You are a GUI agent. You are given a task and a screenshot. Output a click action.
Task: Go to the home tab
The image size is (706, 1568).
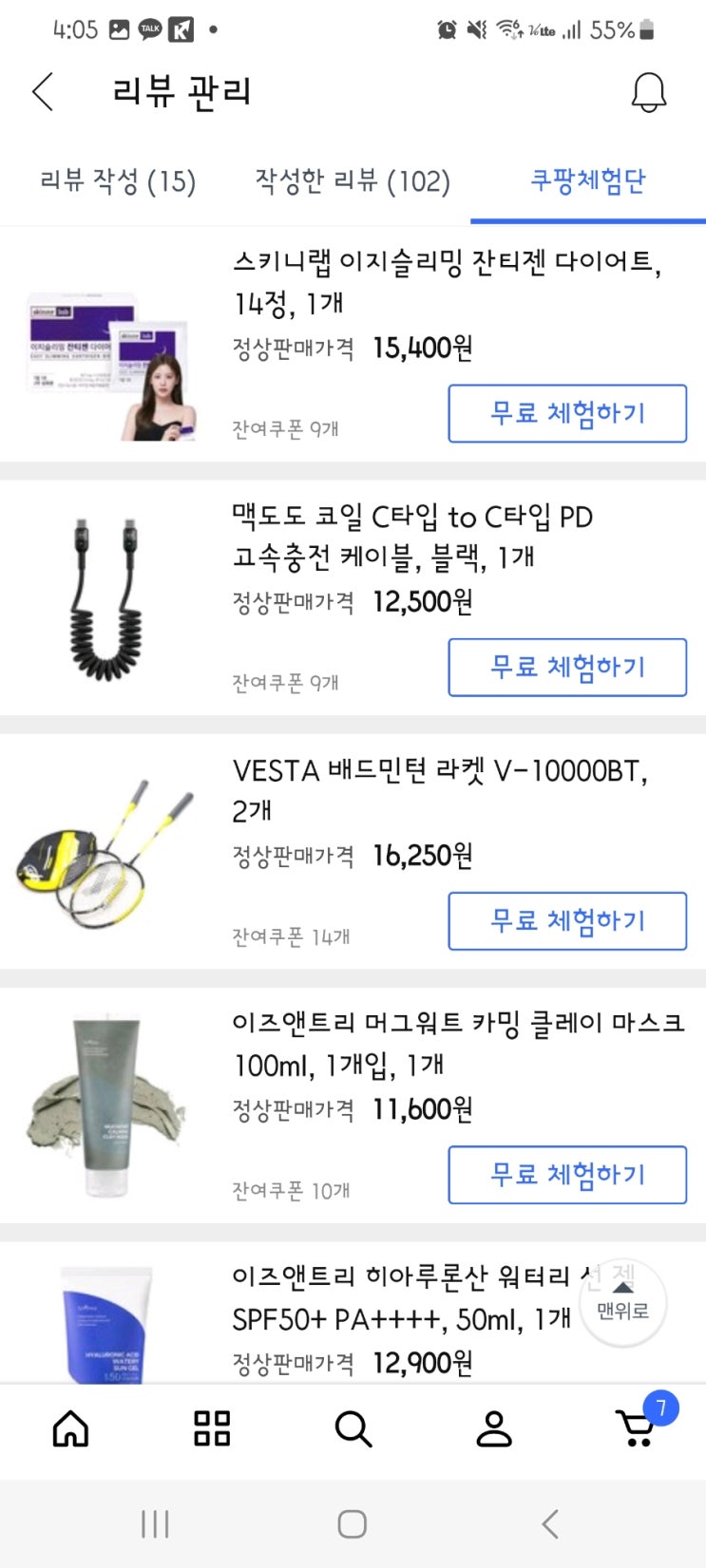tap(70, 1427)
